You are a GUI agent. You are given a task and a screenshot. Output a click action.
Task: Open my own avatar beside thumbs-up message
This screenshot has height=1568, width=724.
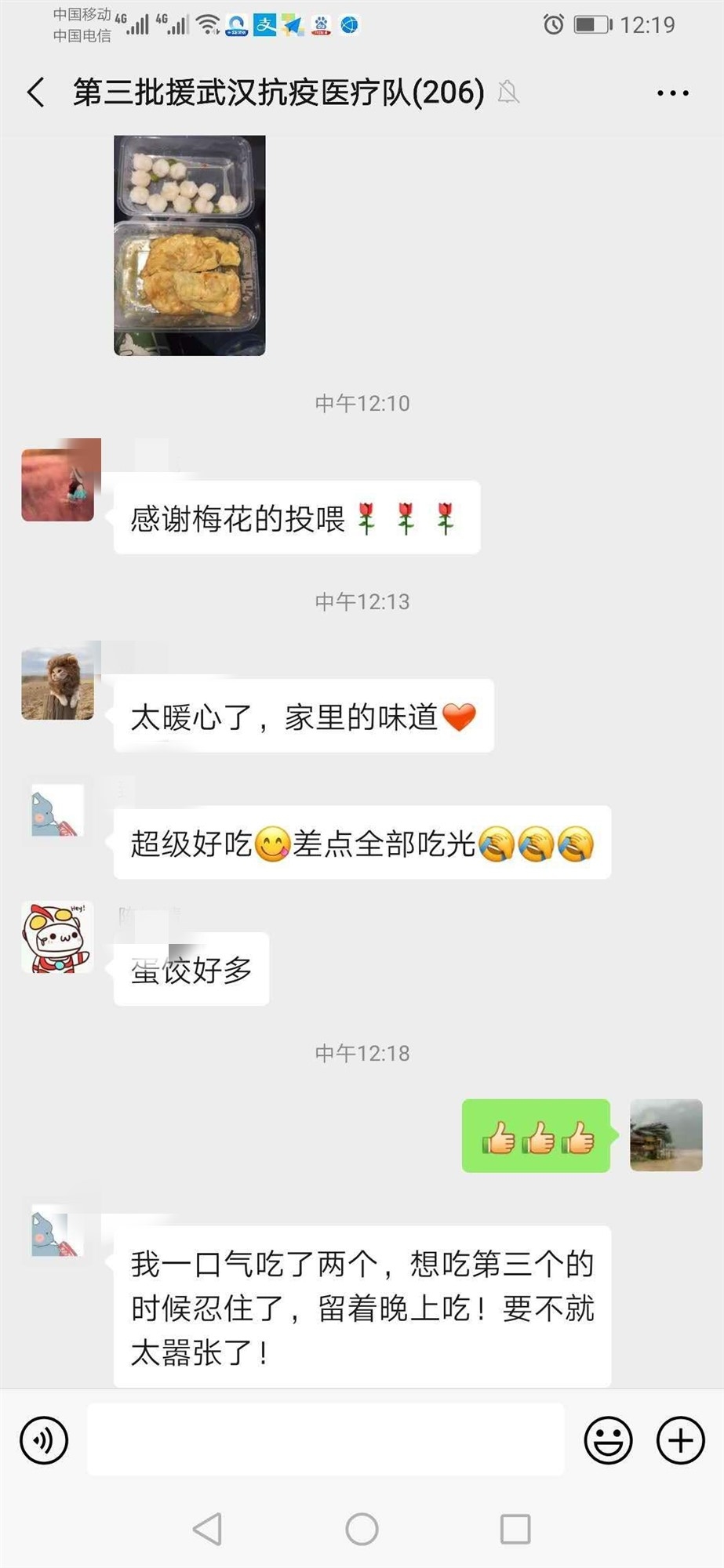(666, 1135)
